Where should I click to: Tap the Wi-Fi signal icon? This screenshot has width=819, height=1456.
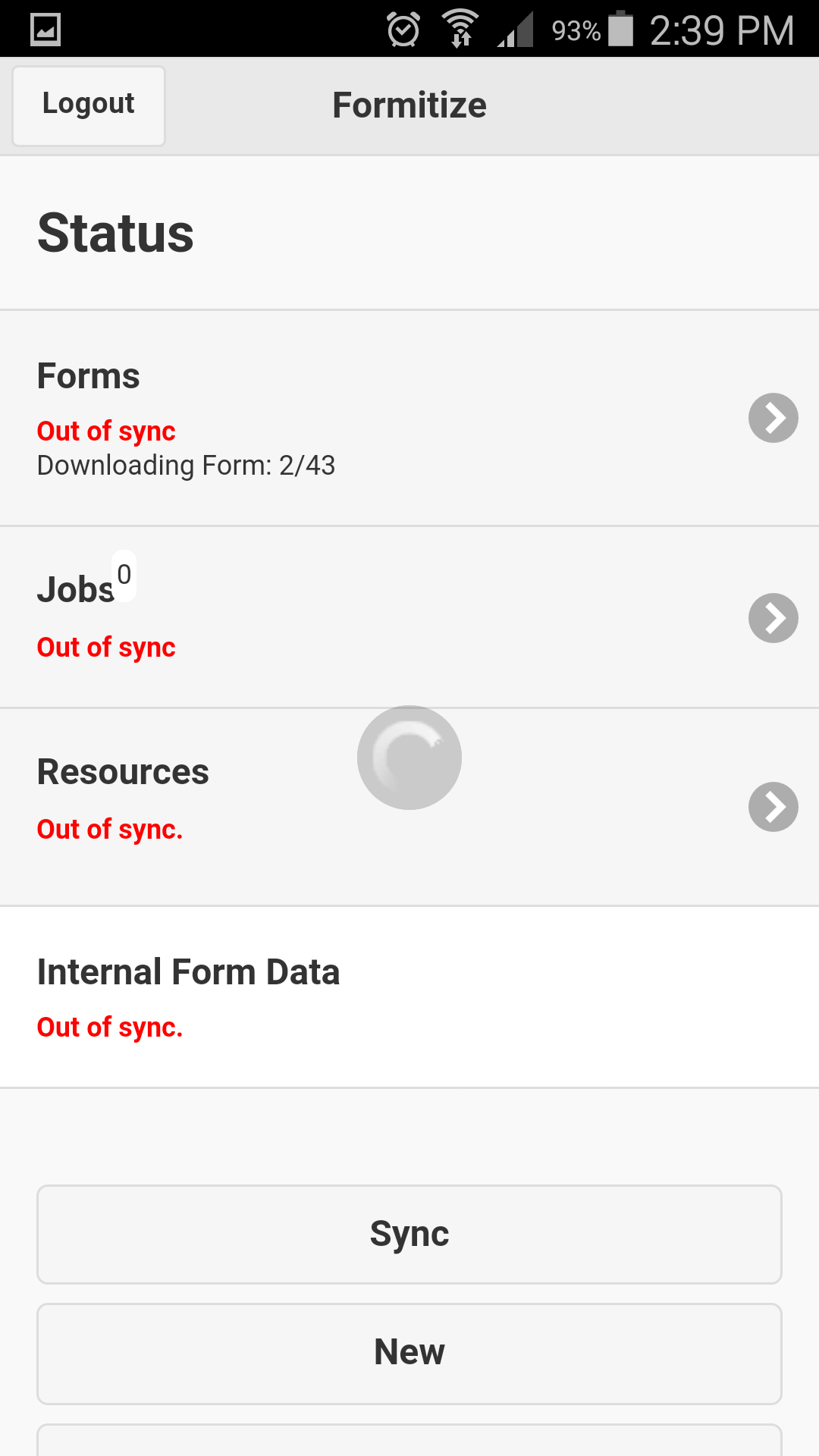point(460,29)
